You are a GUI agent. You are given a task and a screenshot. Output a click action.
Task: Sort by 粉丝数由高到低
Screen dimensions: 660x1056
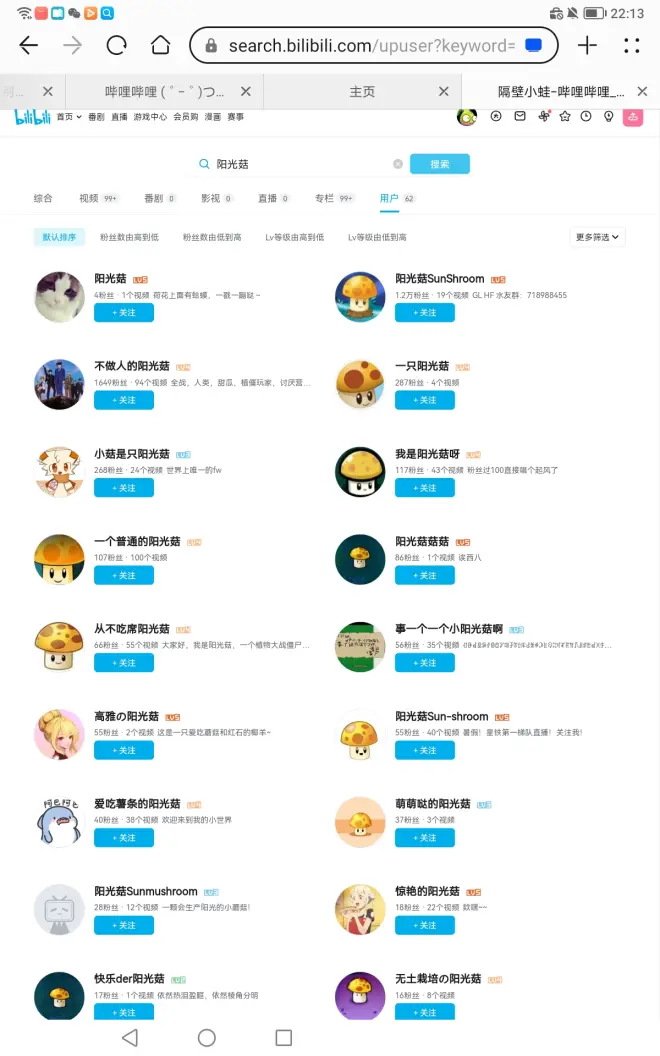(129, 237)
